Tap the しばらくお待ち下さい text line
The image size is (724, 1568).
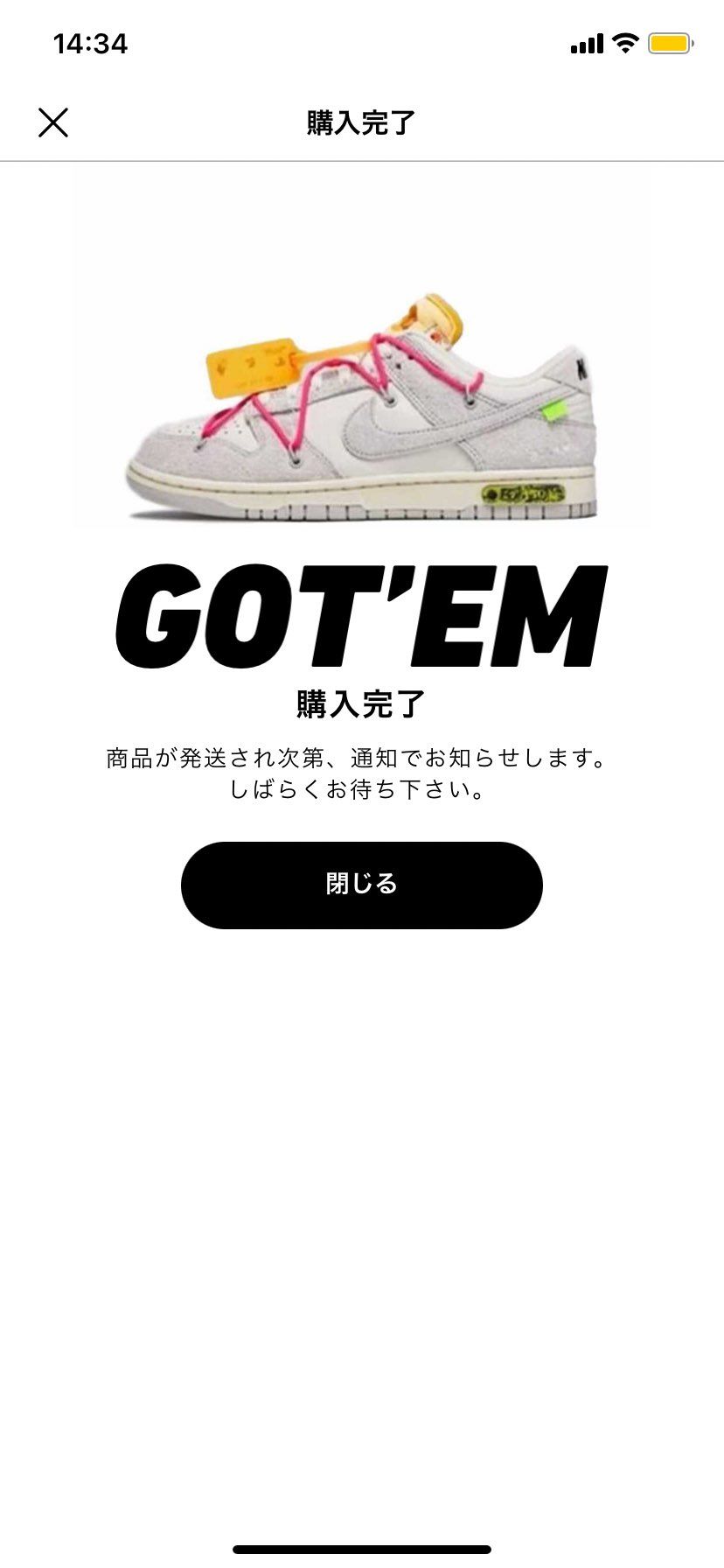click(357, 794)
